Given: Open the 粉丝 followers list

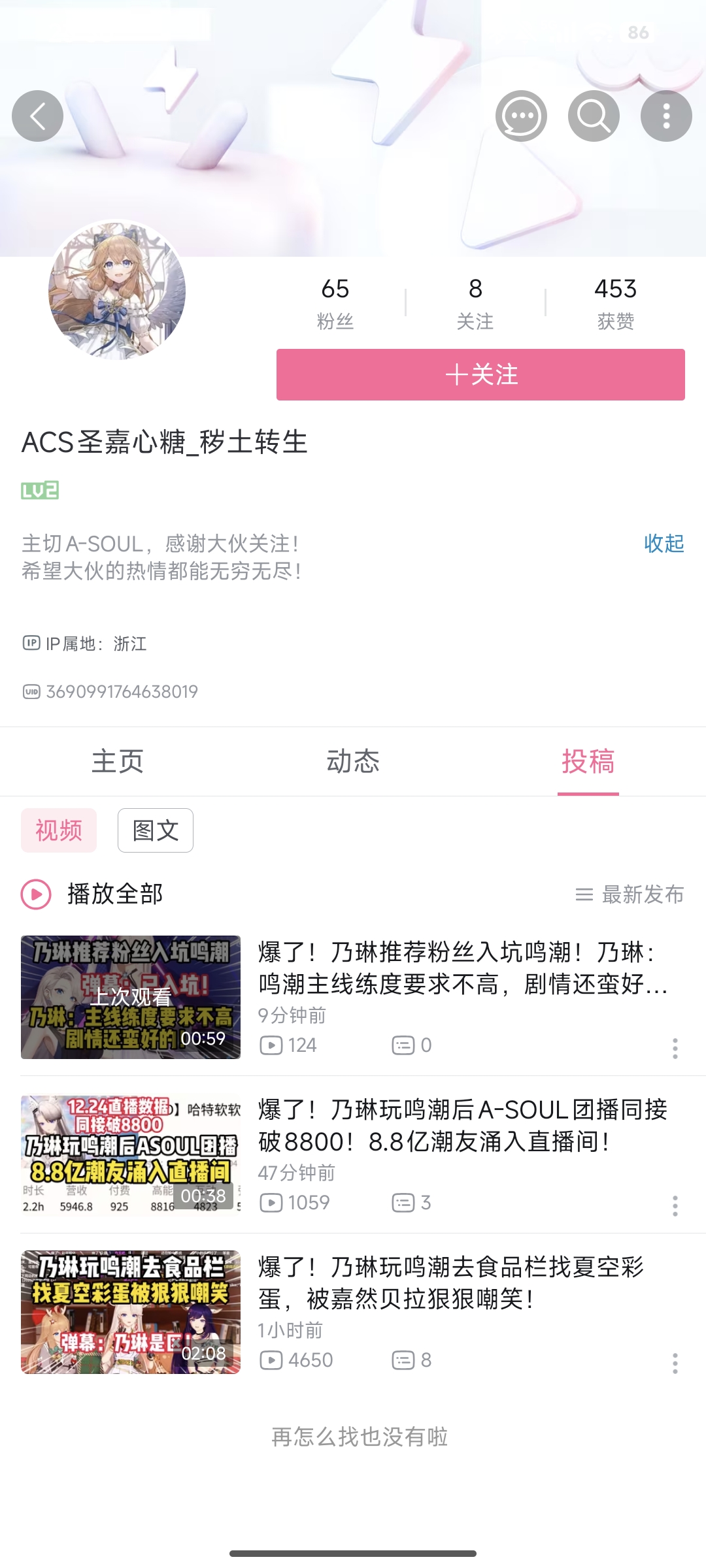Looking at the screenshot, I should [335, 302].
